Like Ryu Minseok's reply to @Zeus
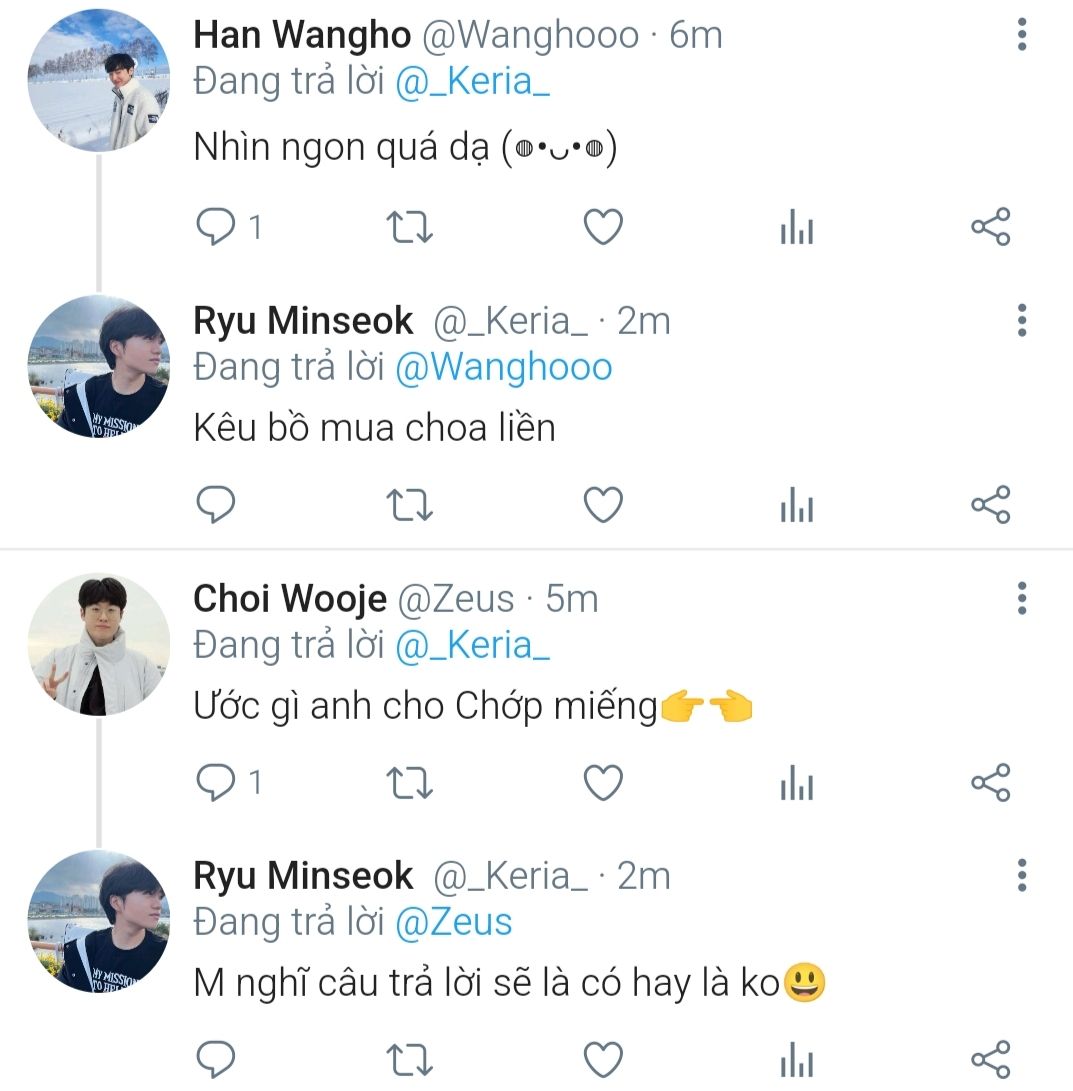The width and height of the screenshot is (1073, 1091). pyautogui.click(x=603, y=1060)
